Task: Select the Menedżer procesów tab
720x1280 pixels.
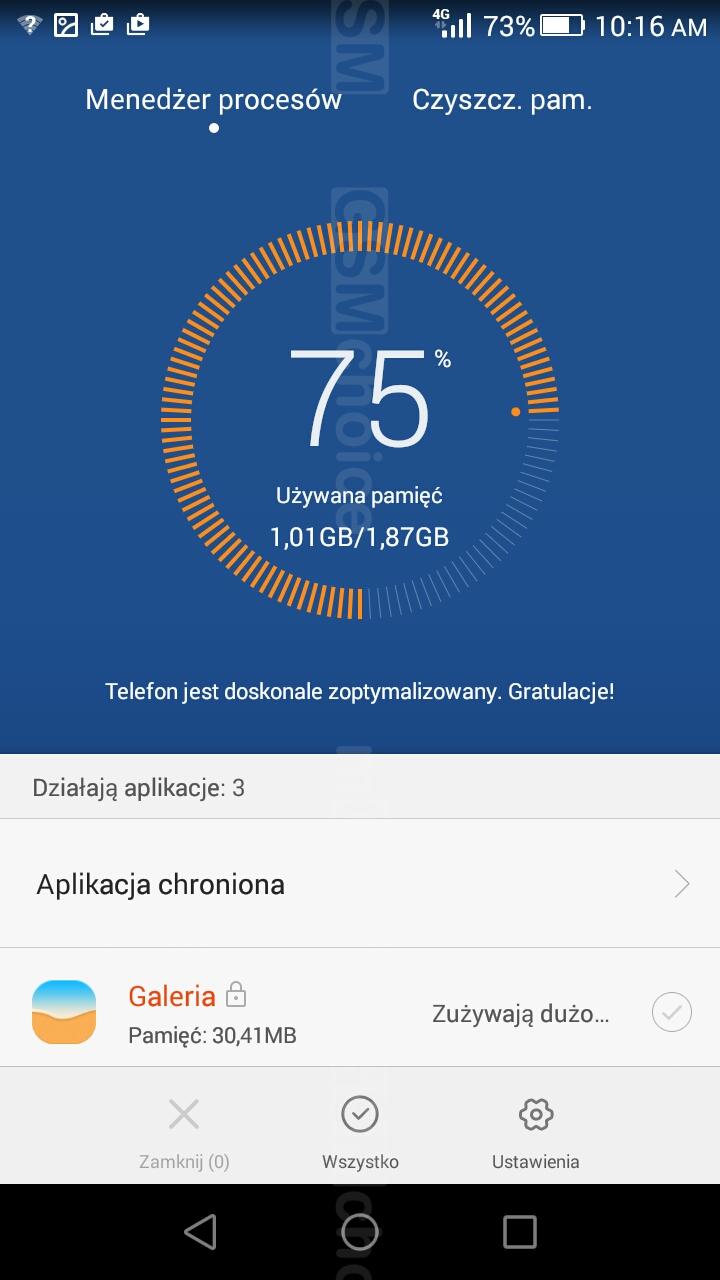Action: (x=213, y=100)
